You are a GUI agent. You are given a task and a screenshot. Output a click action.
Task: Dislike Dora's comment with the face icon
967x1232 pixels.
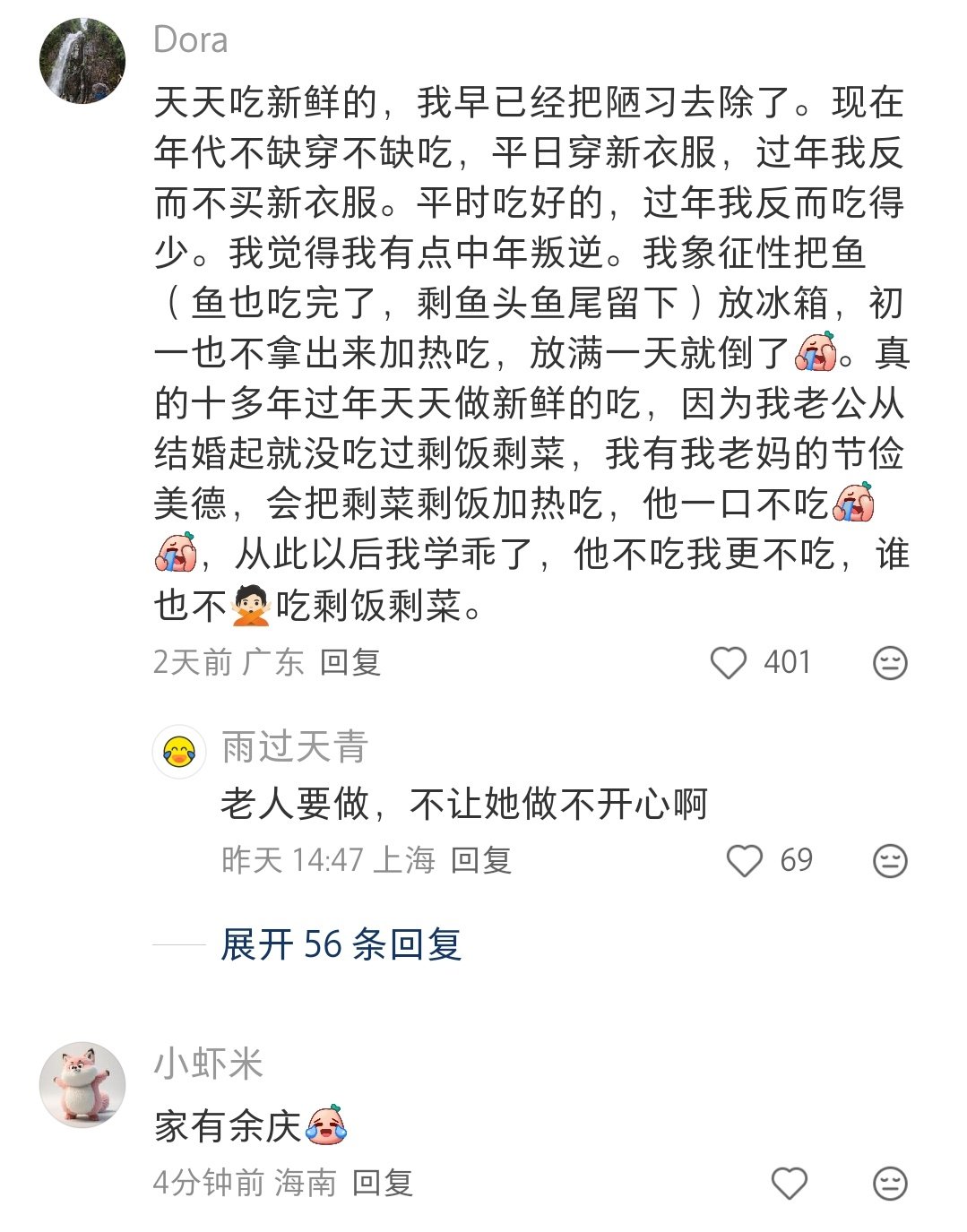tap(890, 663)
